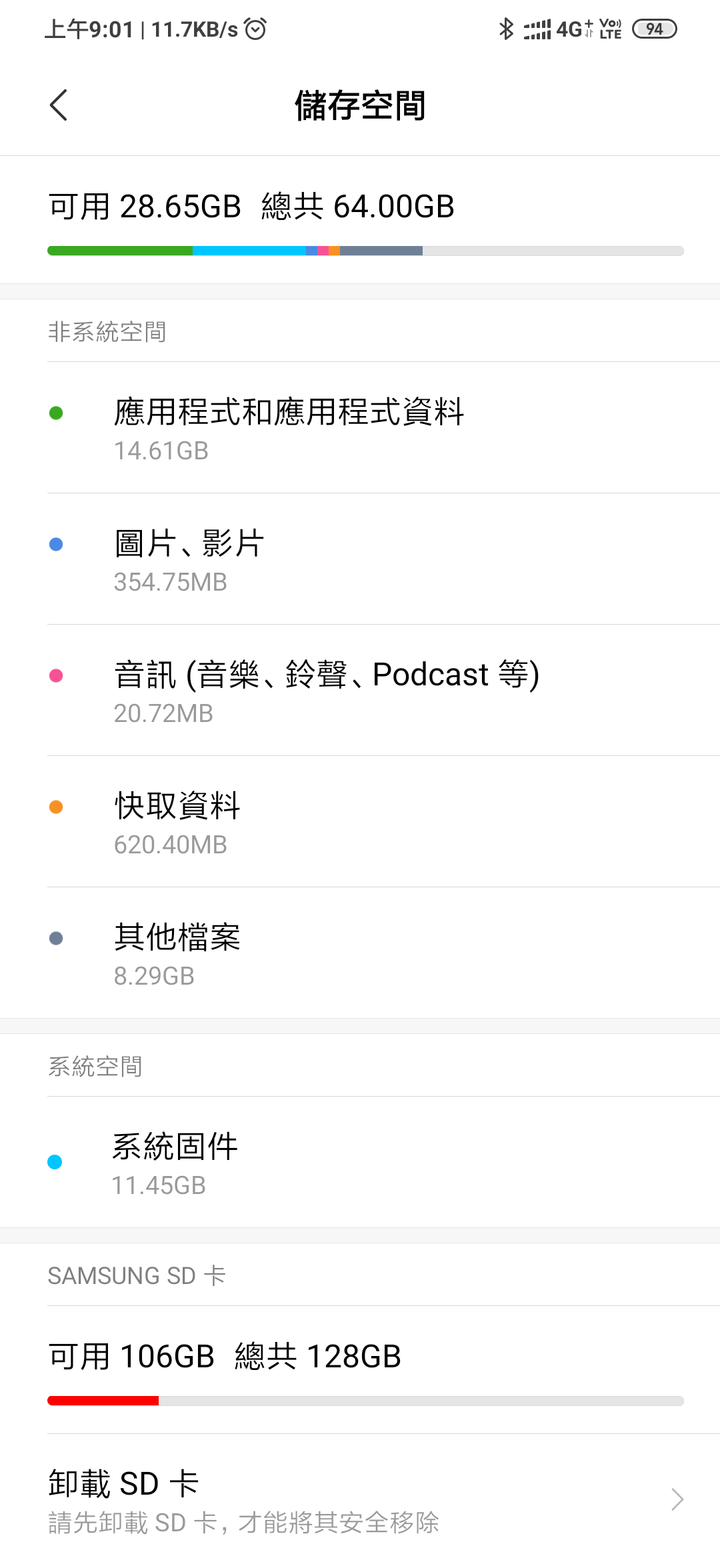View the 其他檔案 storage entry
Viewport: 720px width, 1560px height.
[x=360, y=952]
